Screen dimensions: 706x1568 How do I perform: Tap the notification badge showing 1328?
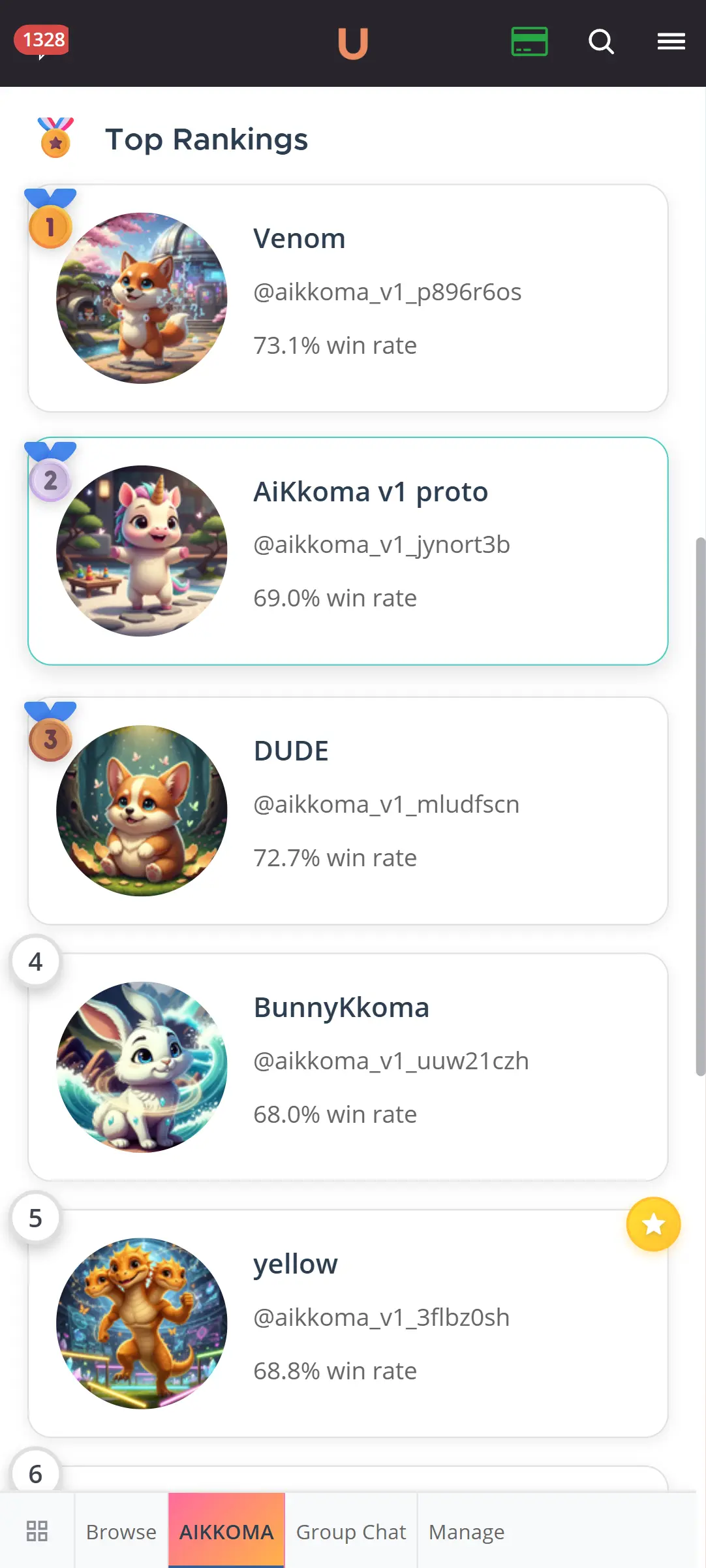pos(42,40)
